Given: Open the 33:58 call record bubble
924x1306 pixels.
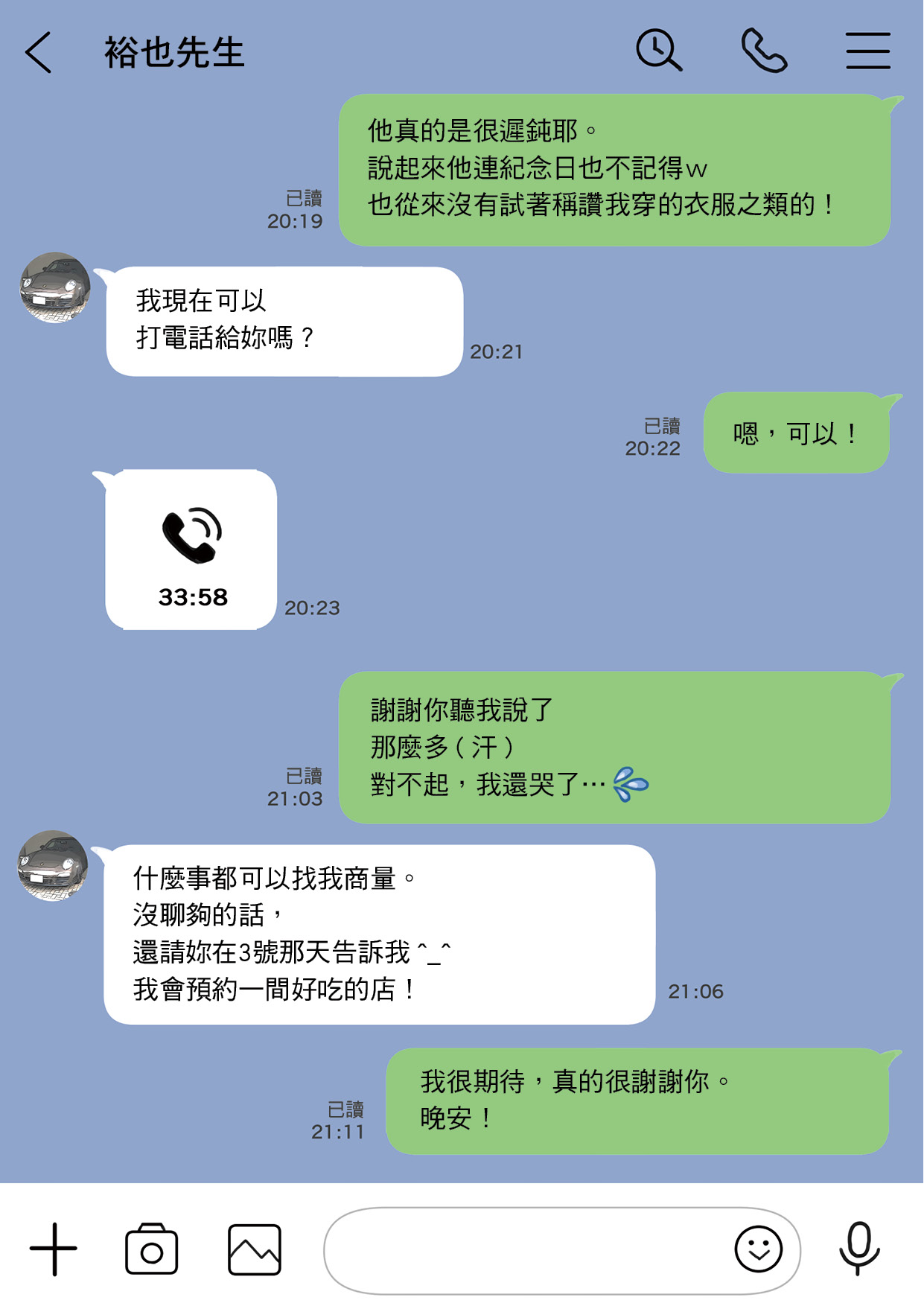Looking at the screenshot, I should point(191,550).
